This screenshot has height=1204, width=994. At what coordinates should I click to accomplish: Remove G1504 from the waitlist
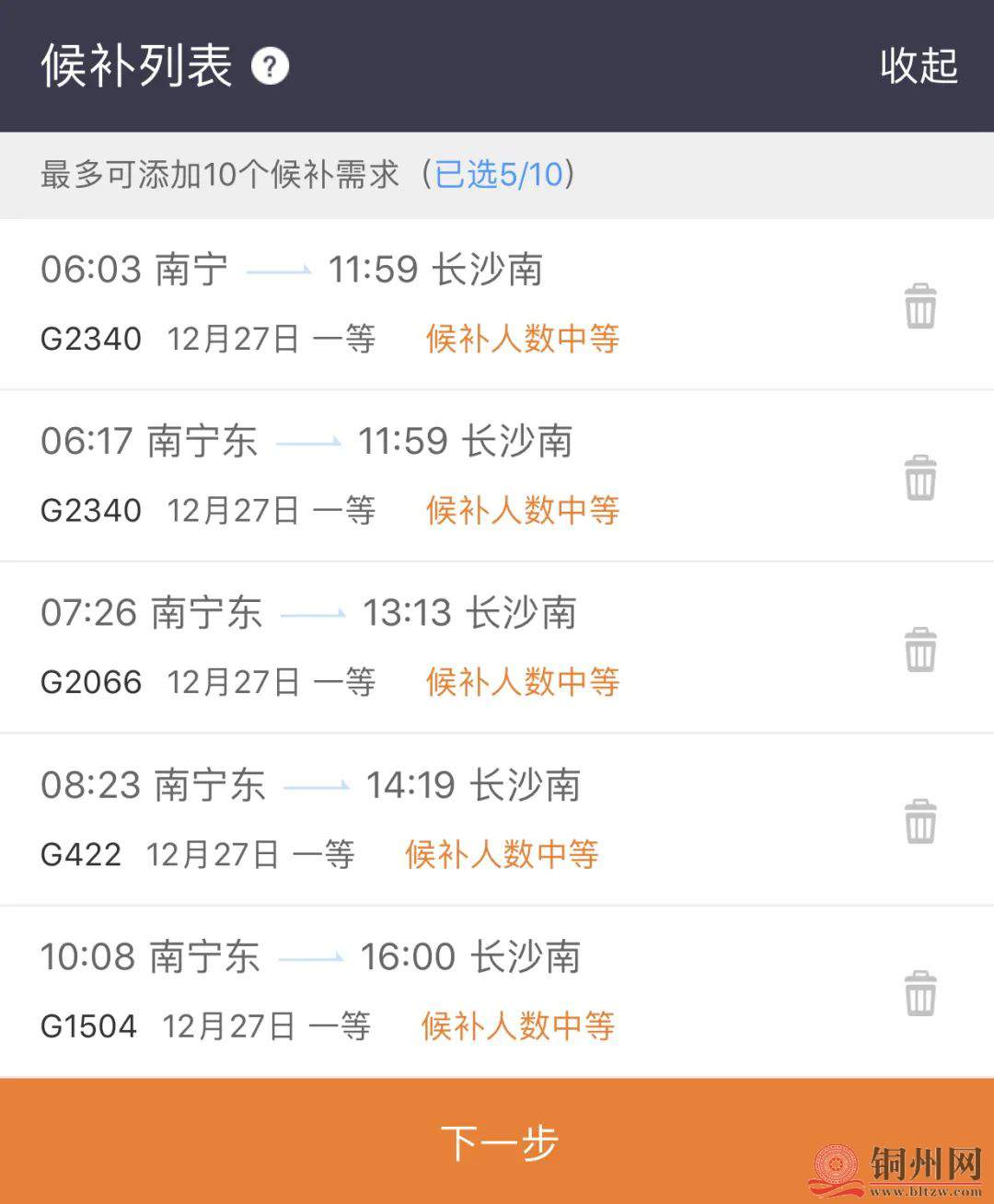coord(920,993)
